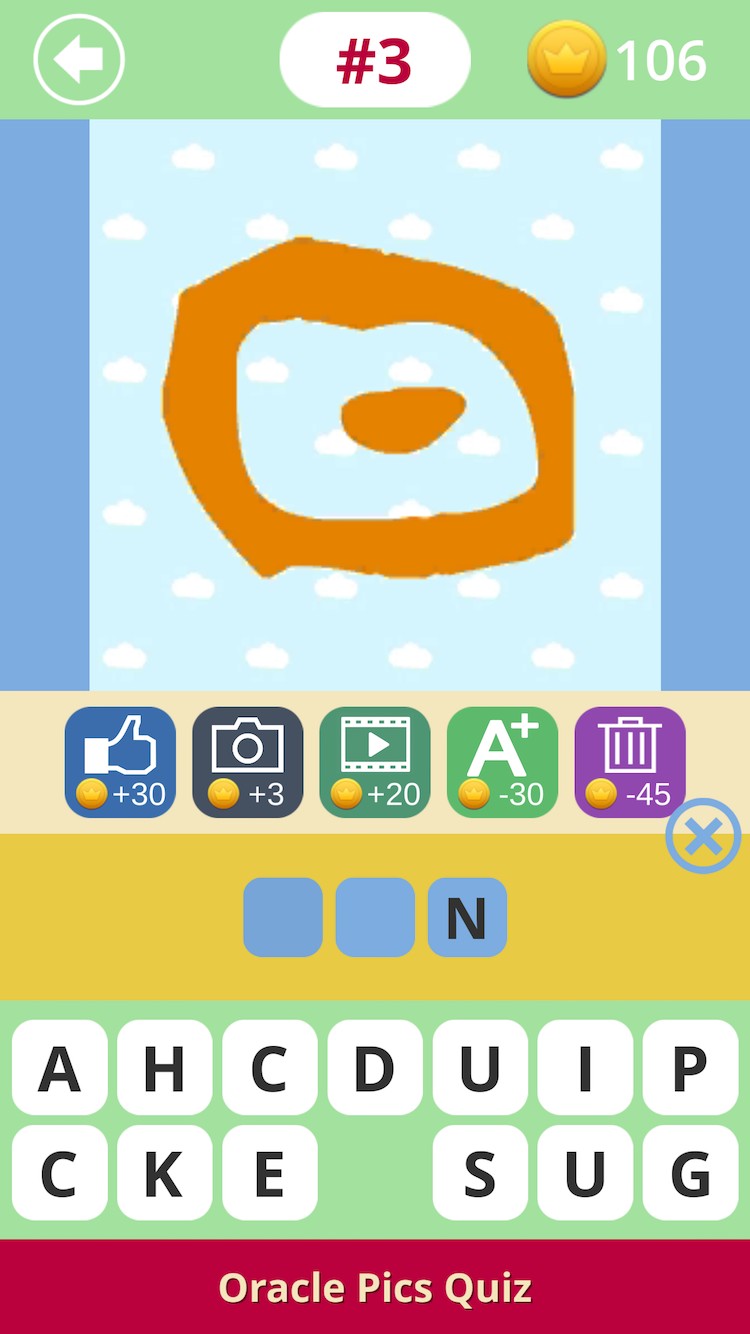The width and height of the screenshot is (750, 1334).
Task: Tap the first empty answer slot
Action: click(283, 917)
